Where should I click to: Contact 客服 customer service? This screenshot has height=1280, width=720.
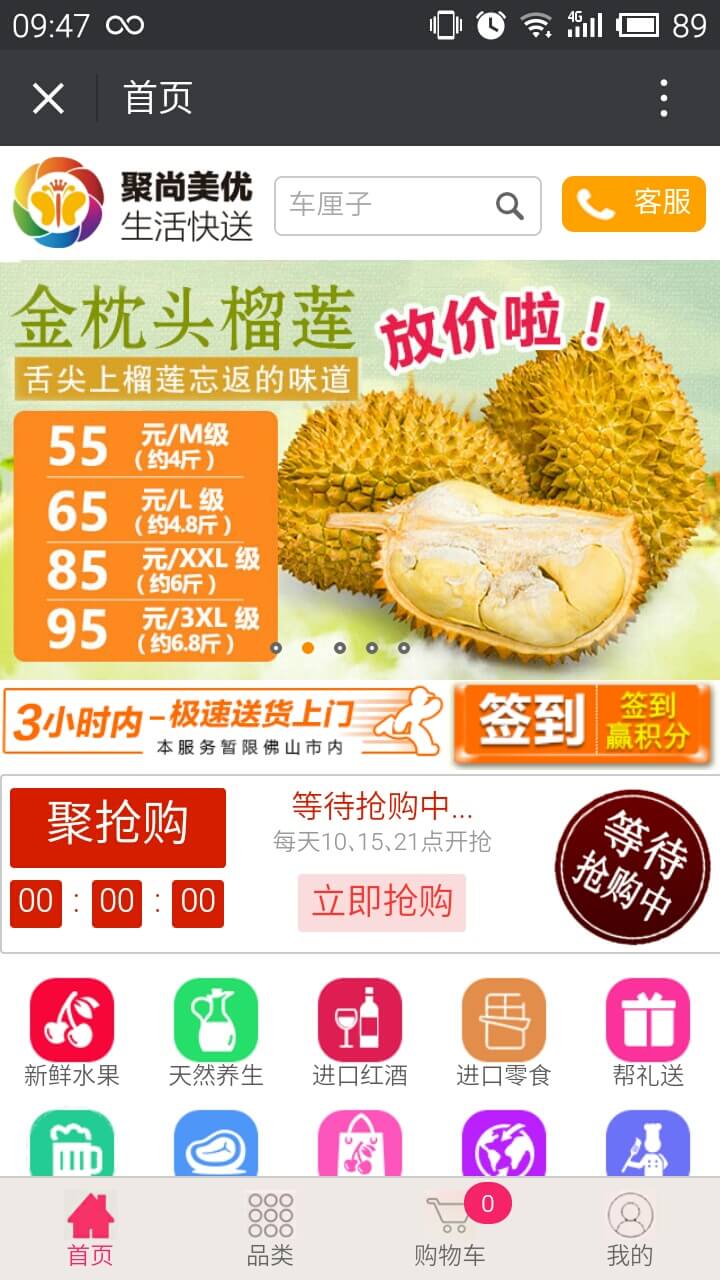634,204
